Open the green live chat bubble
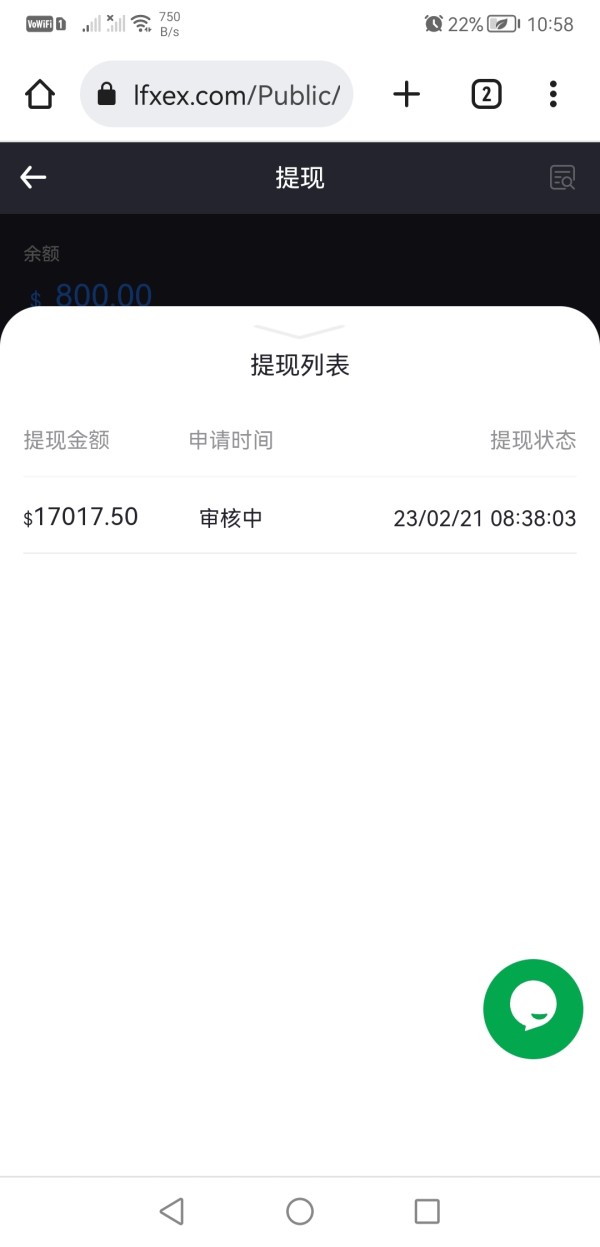Viewport: 600px width, 1247px height. click(533, 1009)
